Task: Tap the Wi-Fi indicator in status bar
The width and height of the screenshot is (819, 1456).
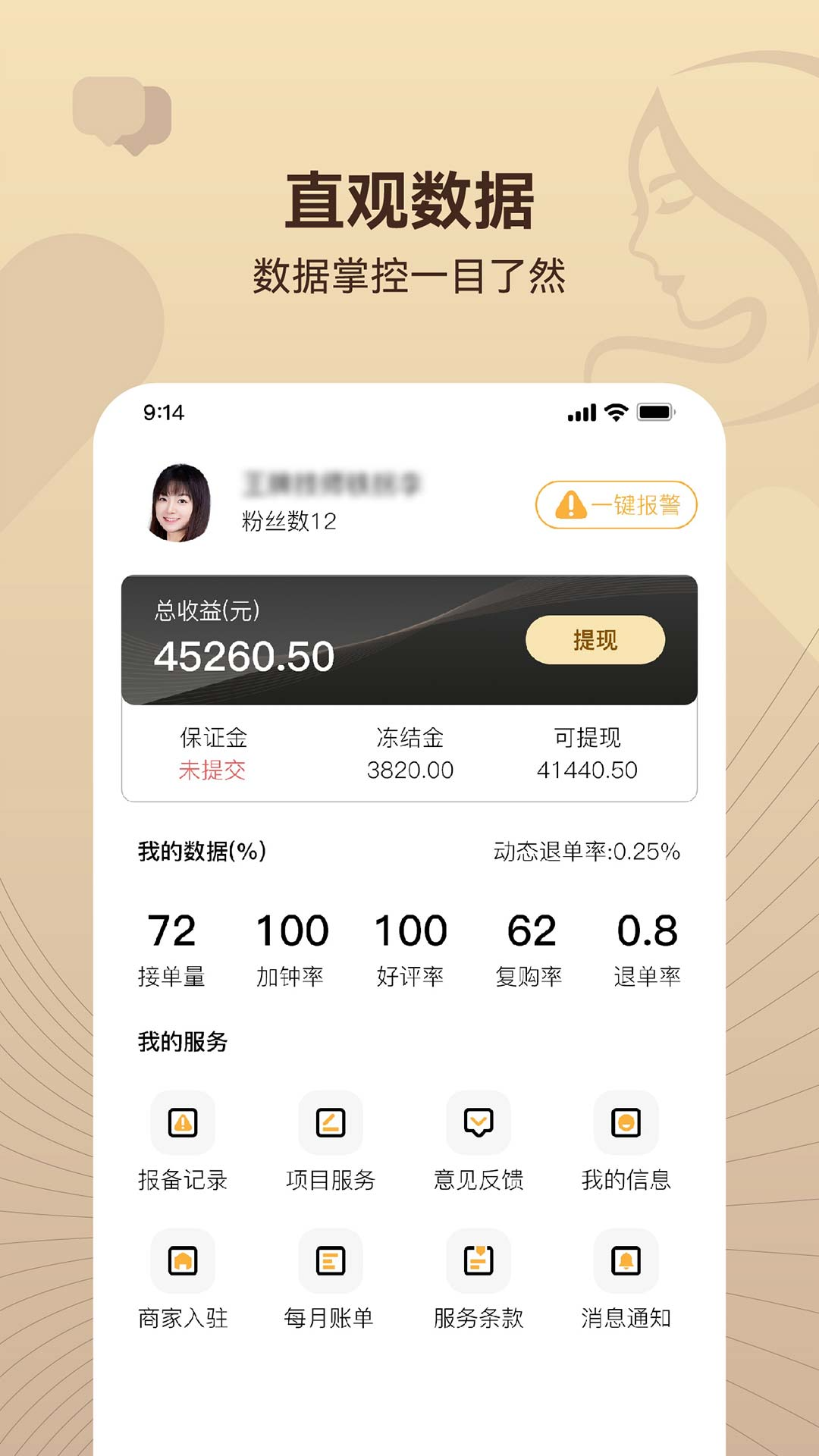Action: tap(616, 413)
